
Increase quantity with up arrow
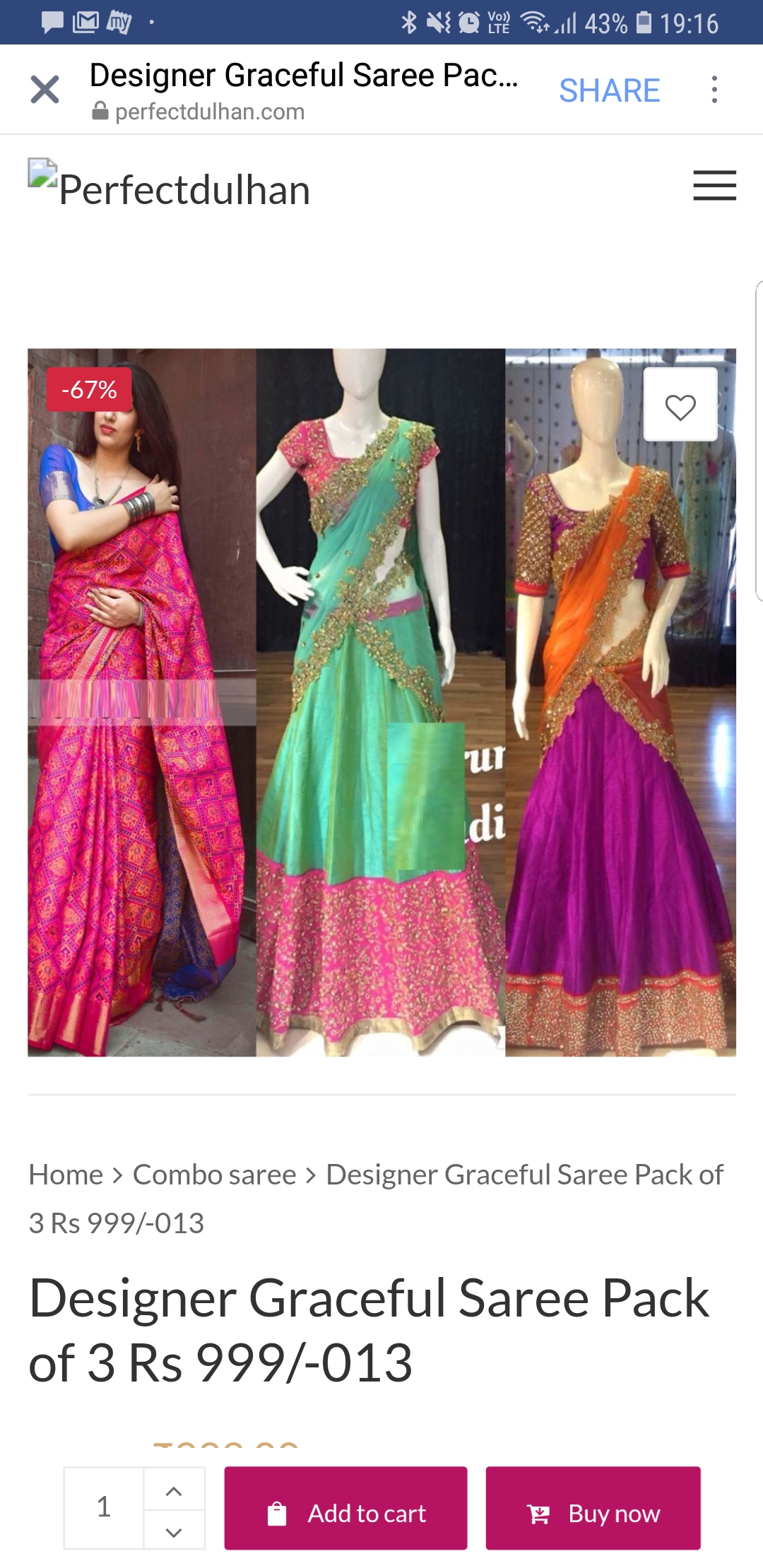(x=174, y=1489)
